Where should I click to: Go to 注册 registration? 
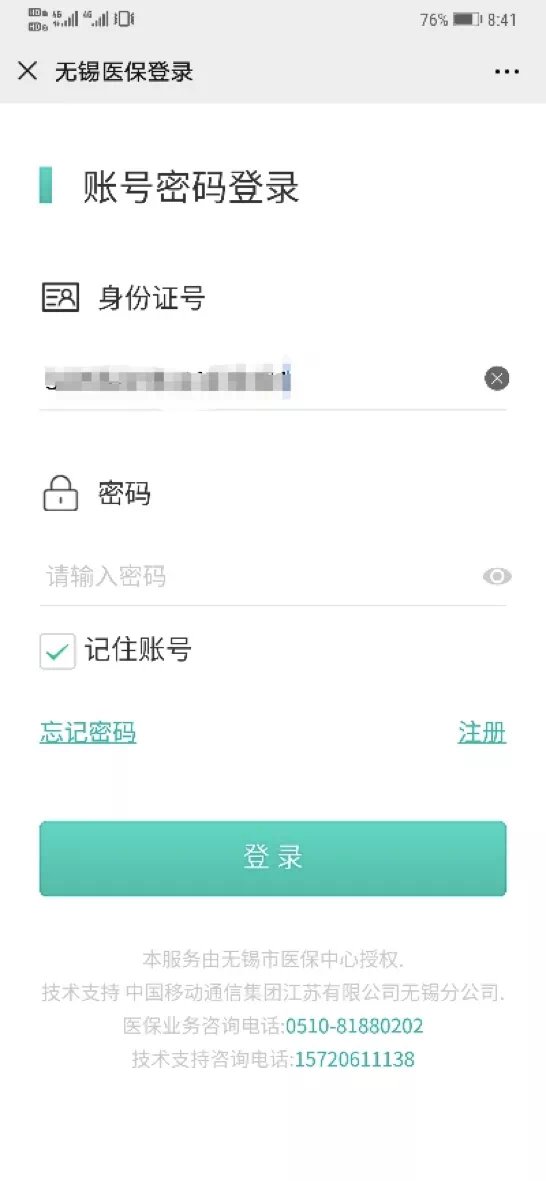pos(482,732)
